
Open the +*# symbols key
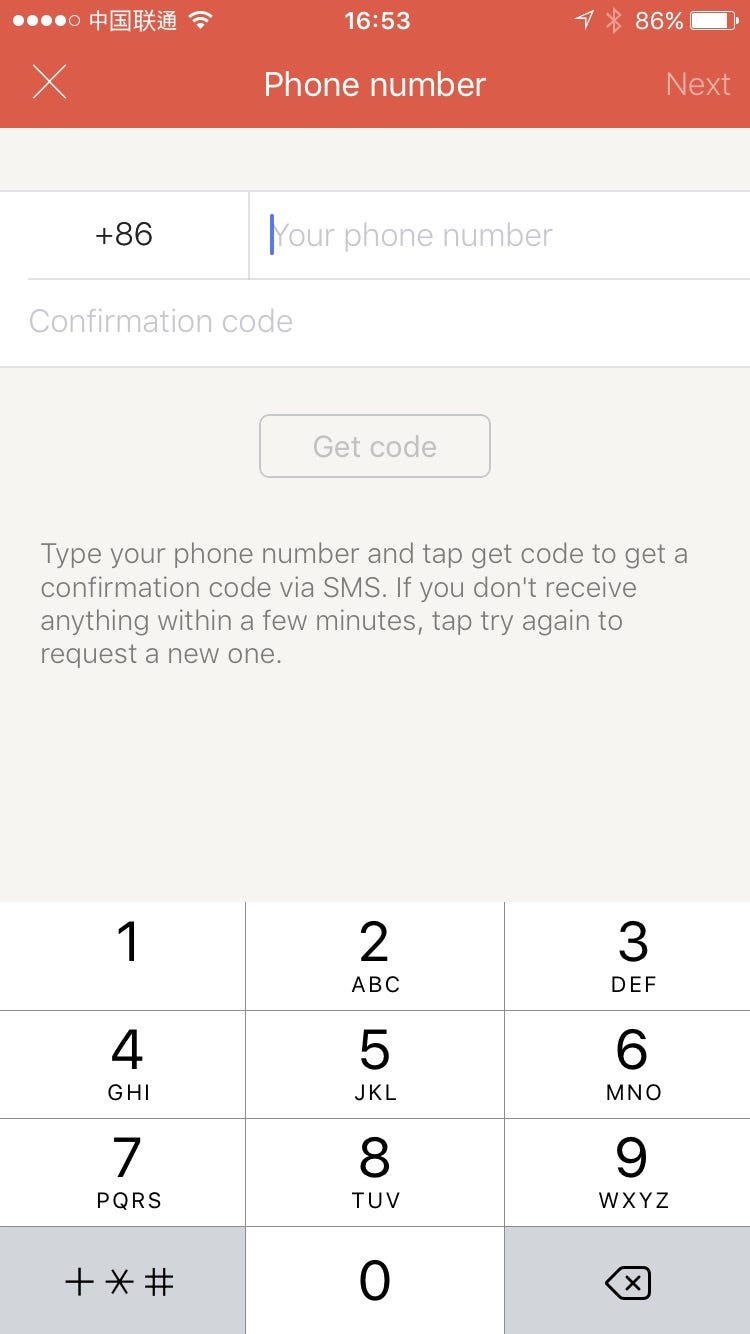coord(122,1281)
